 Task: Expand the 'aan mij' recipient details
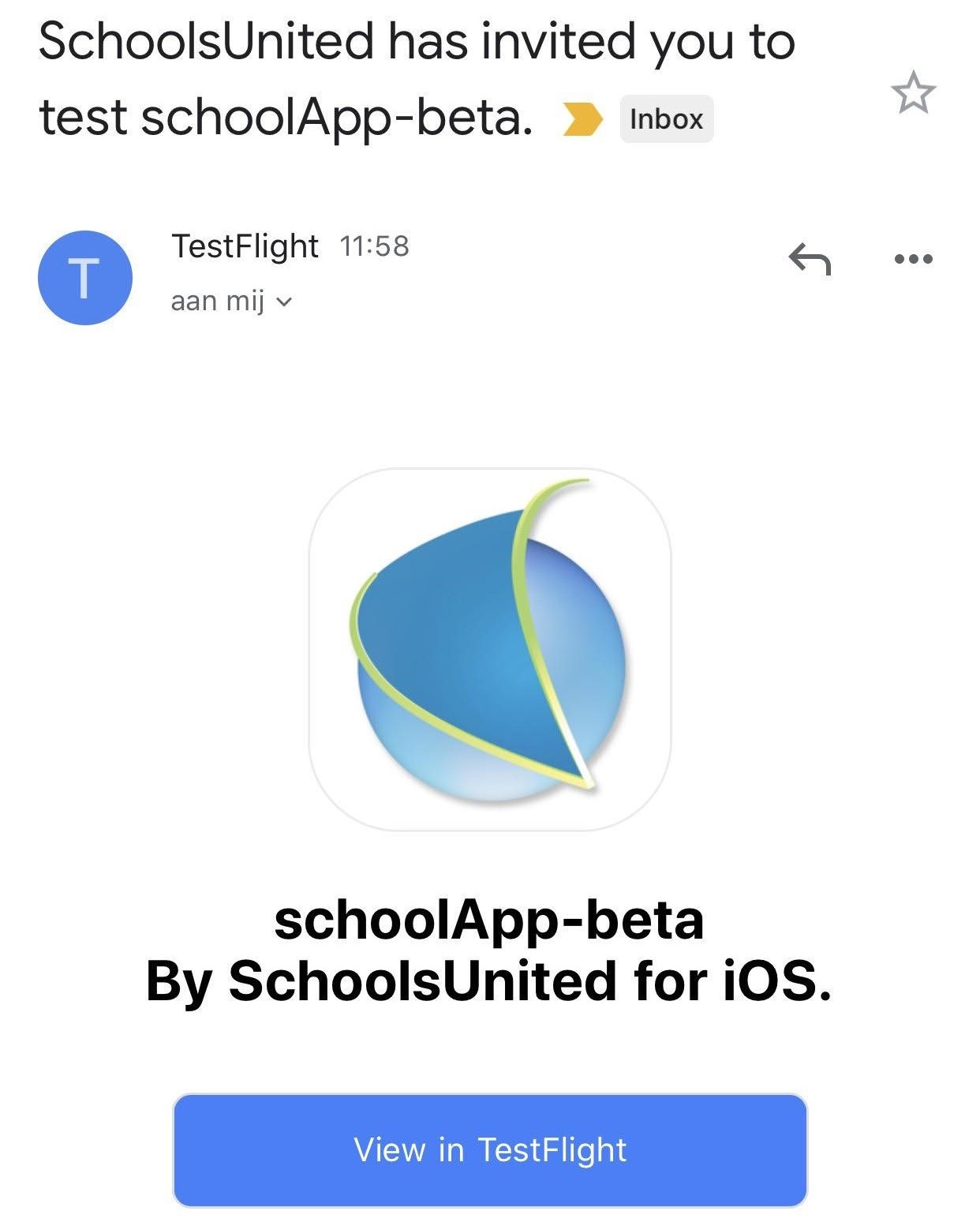pyautogui.click(x=231, y=302)
